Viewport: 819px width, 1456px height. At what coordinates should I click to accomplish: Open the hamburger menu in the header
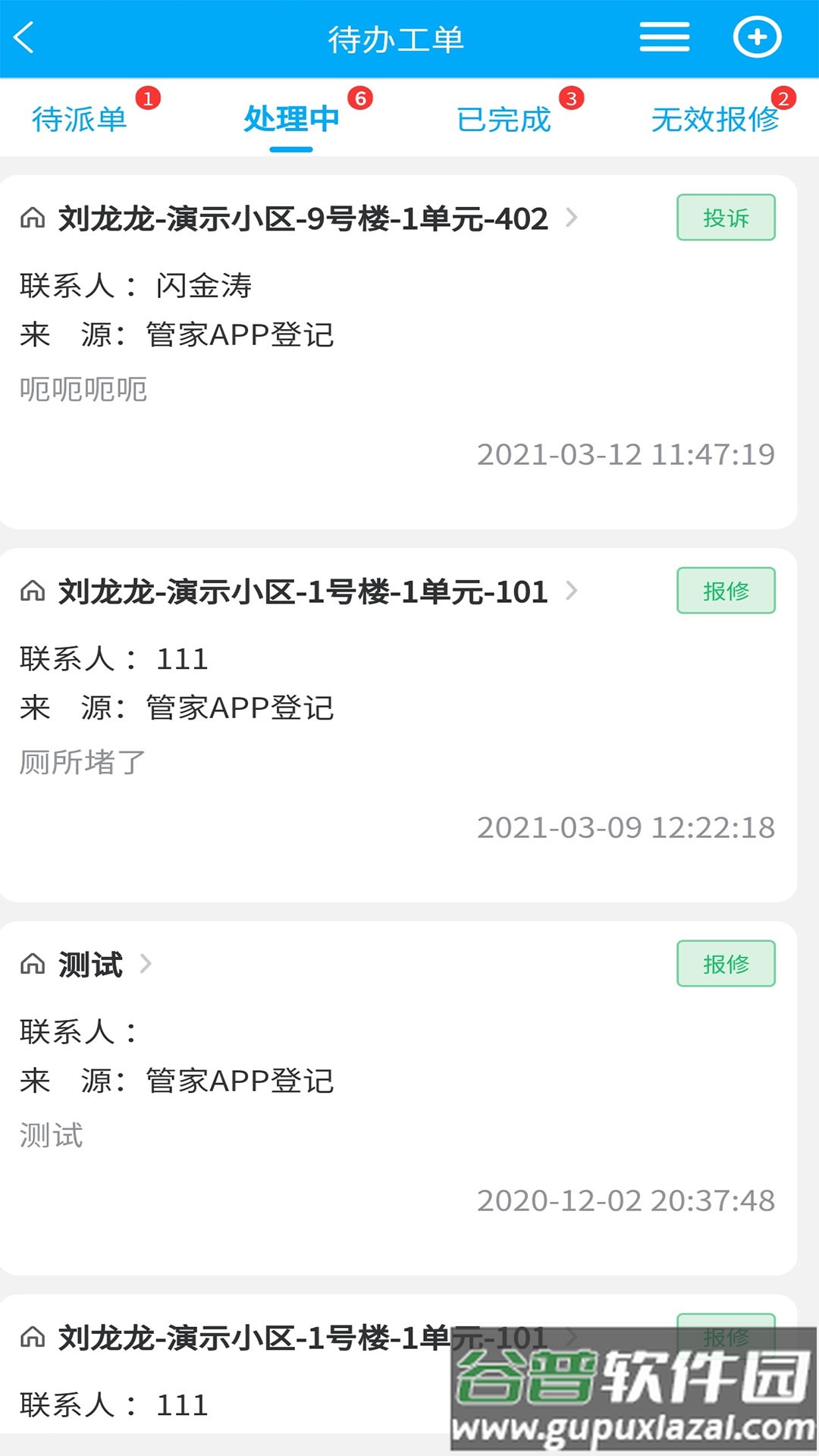coord(664,37)
